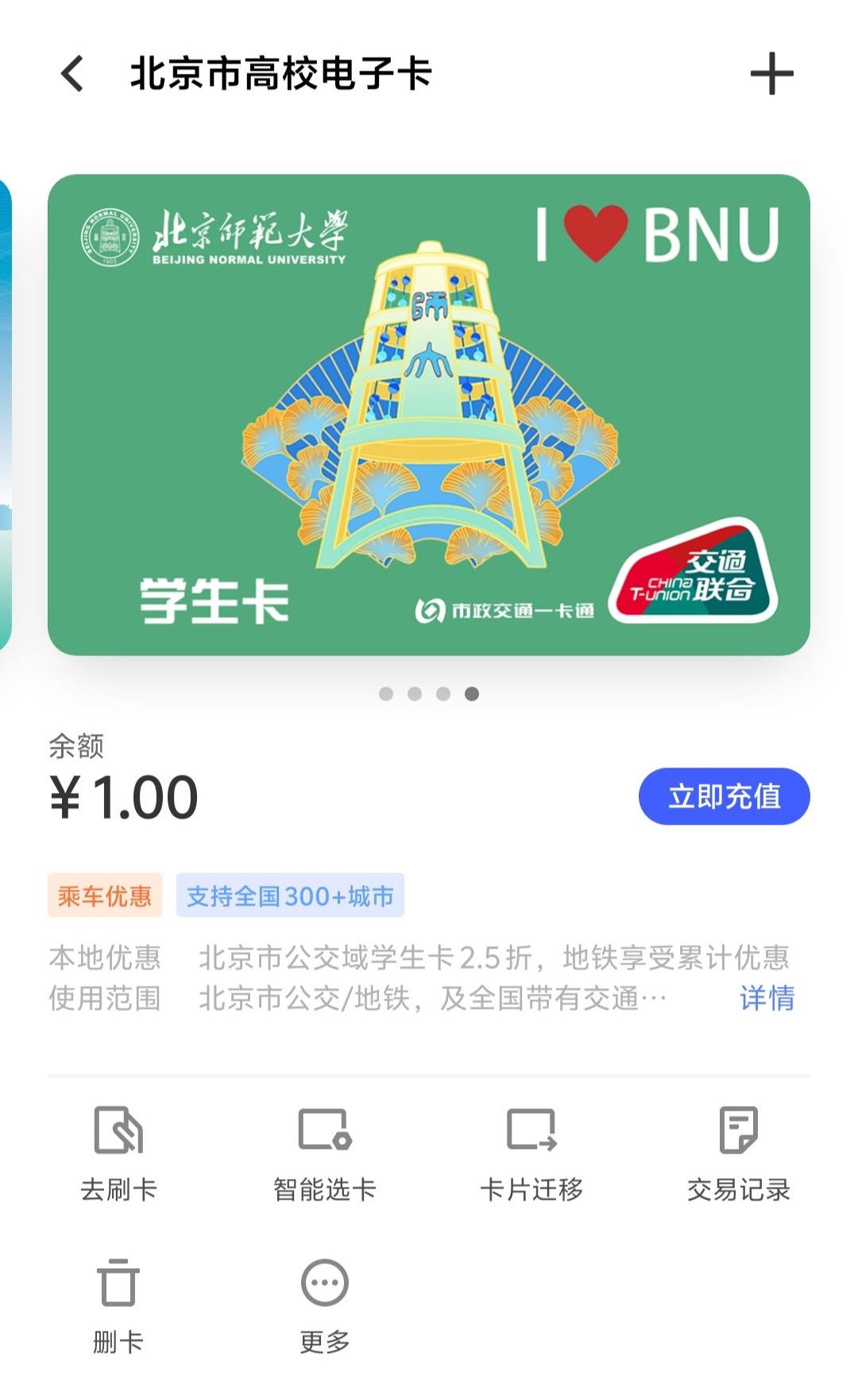
Task: Select 去刷卡 to use the card
Action: point(118,1154)
